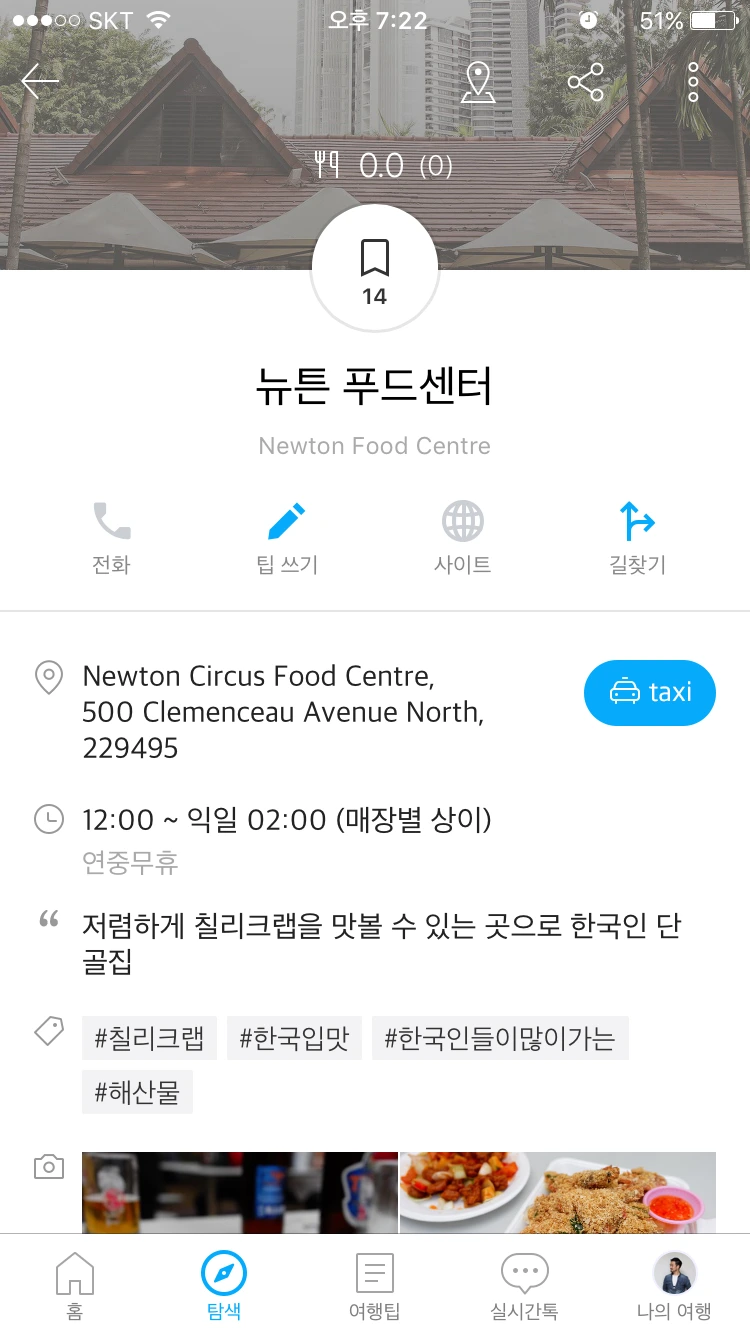
Task: Open the 사이트 website button
Action: pyautogui.click(x=462, y=538)
